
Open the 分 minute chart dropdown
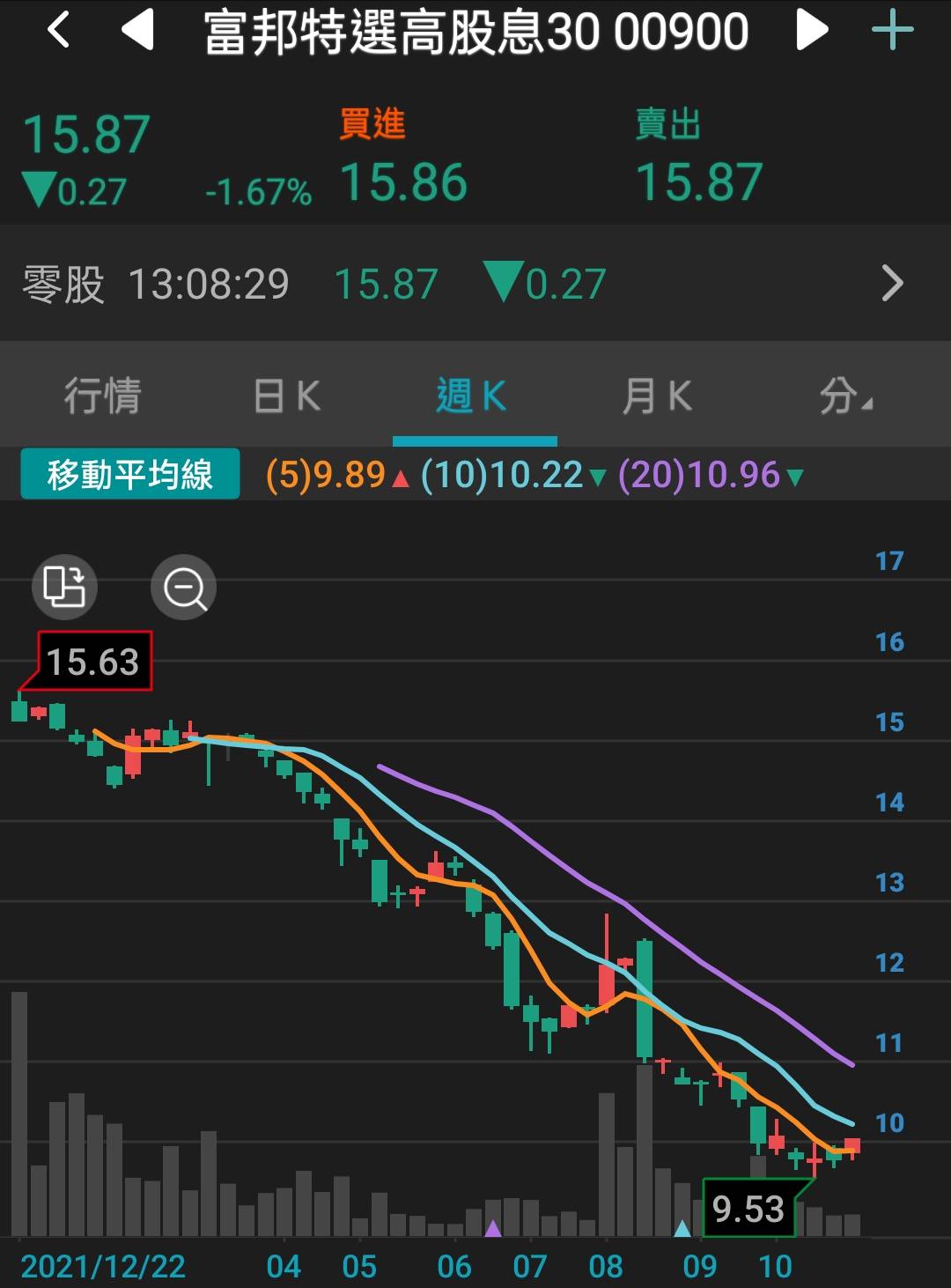point(844,396)
